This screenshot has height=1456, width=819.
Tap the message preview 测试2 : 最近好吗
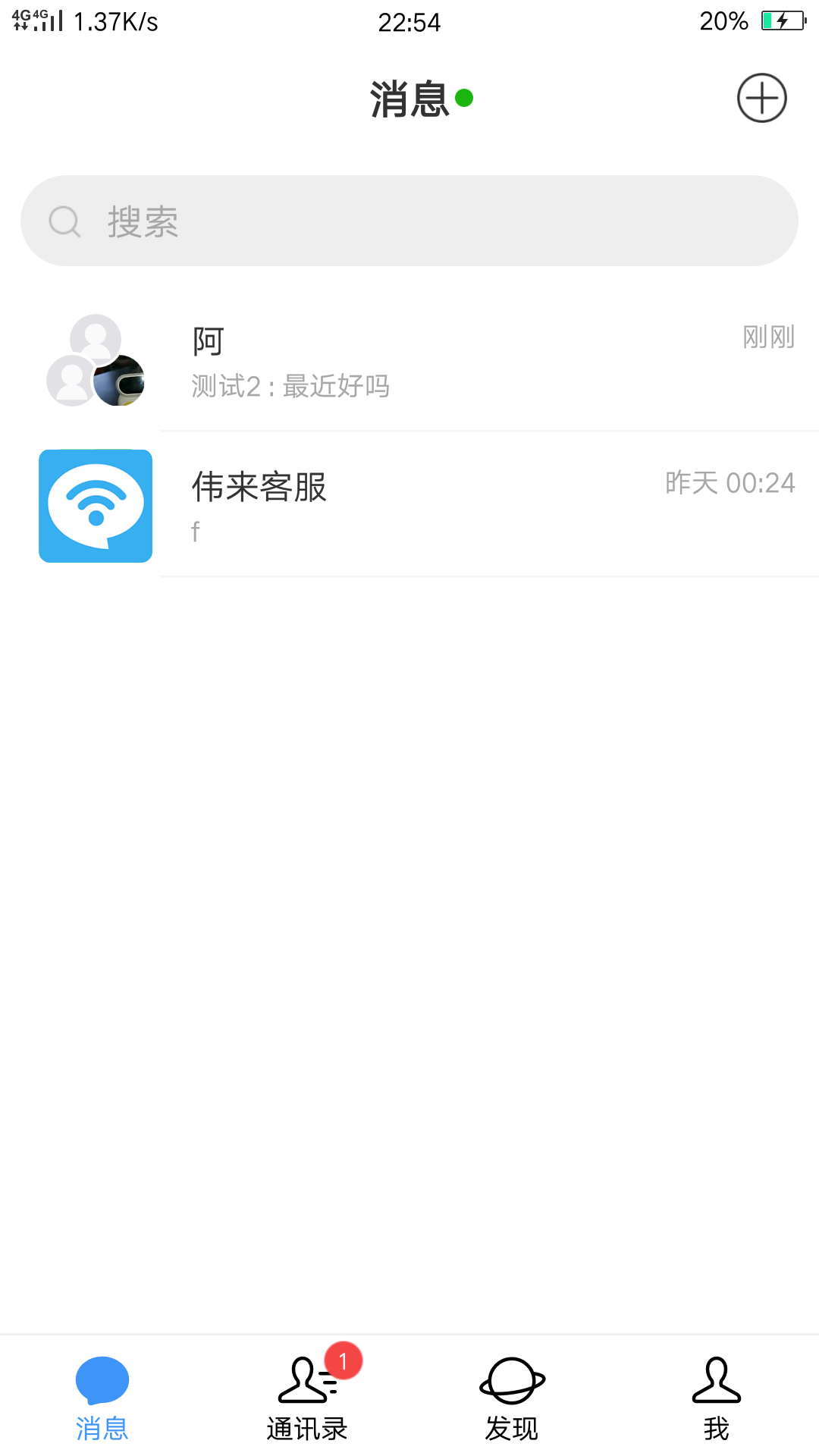click(x=289, y=387)
